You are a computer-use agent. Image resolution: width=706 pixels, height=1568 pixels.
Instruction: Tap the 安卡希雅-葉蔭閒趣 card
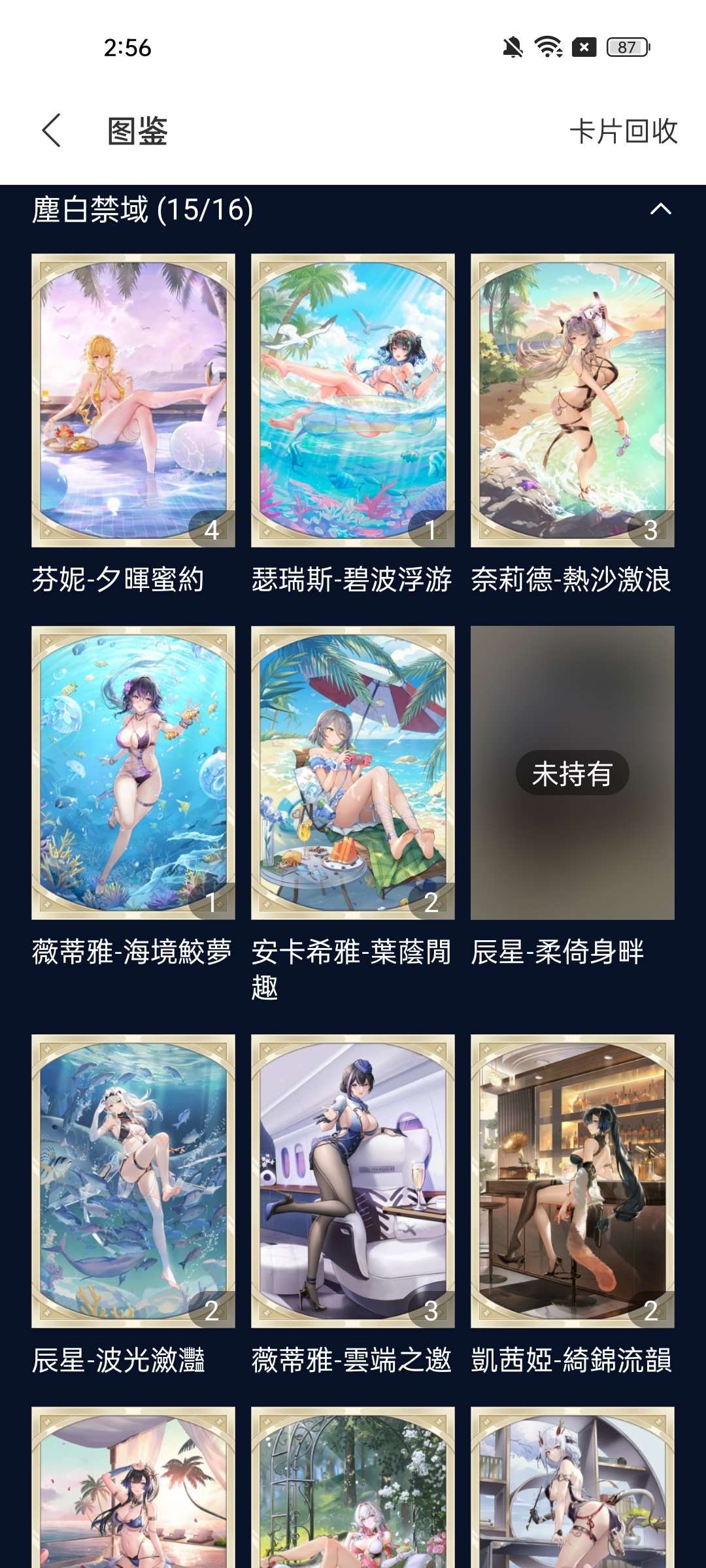[x=353, y=772]
